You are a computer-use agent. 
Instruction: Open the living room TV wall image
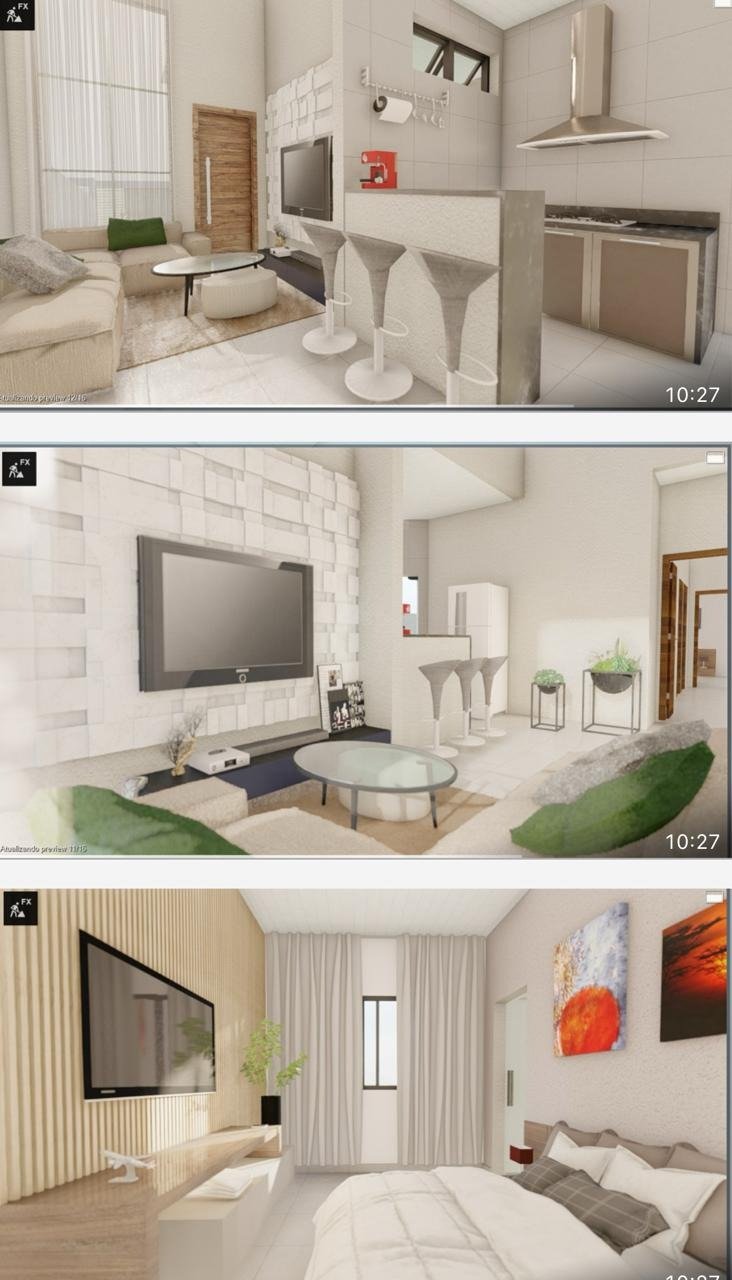(366, 651)
